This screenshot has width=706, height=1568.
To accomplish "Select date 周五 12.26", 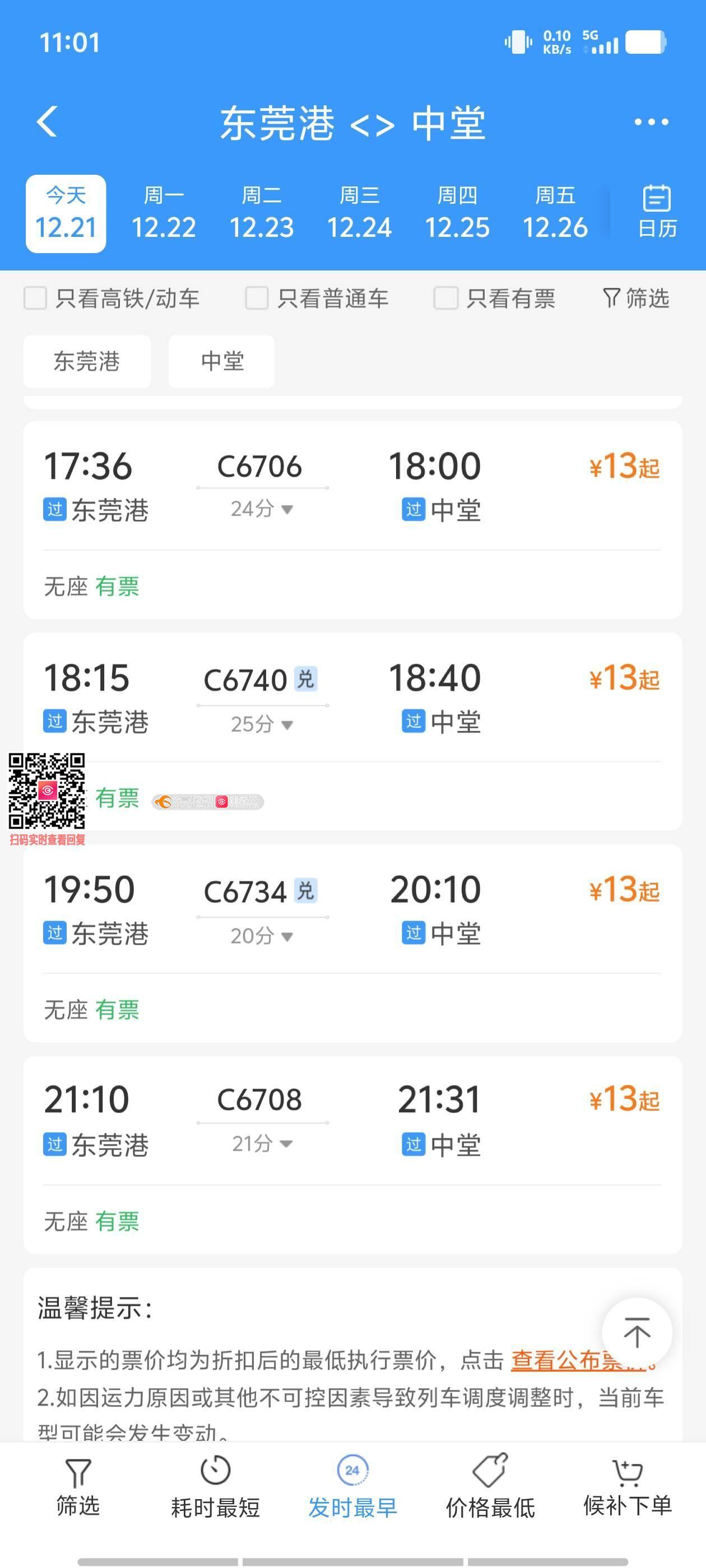I will pyautogui.click(x=554, y=214).
